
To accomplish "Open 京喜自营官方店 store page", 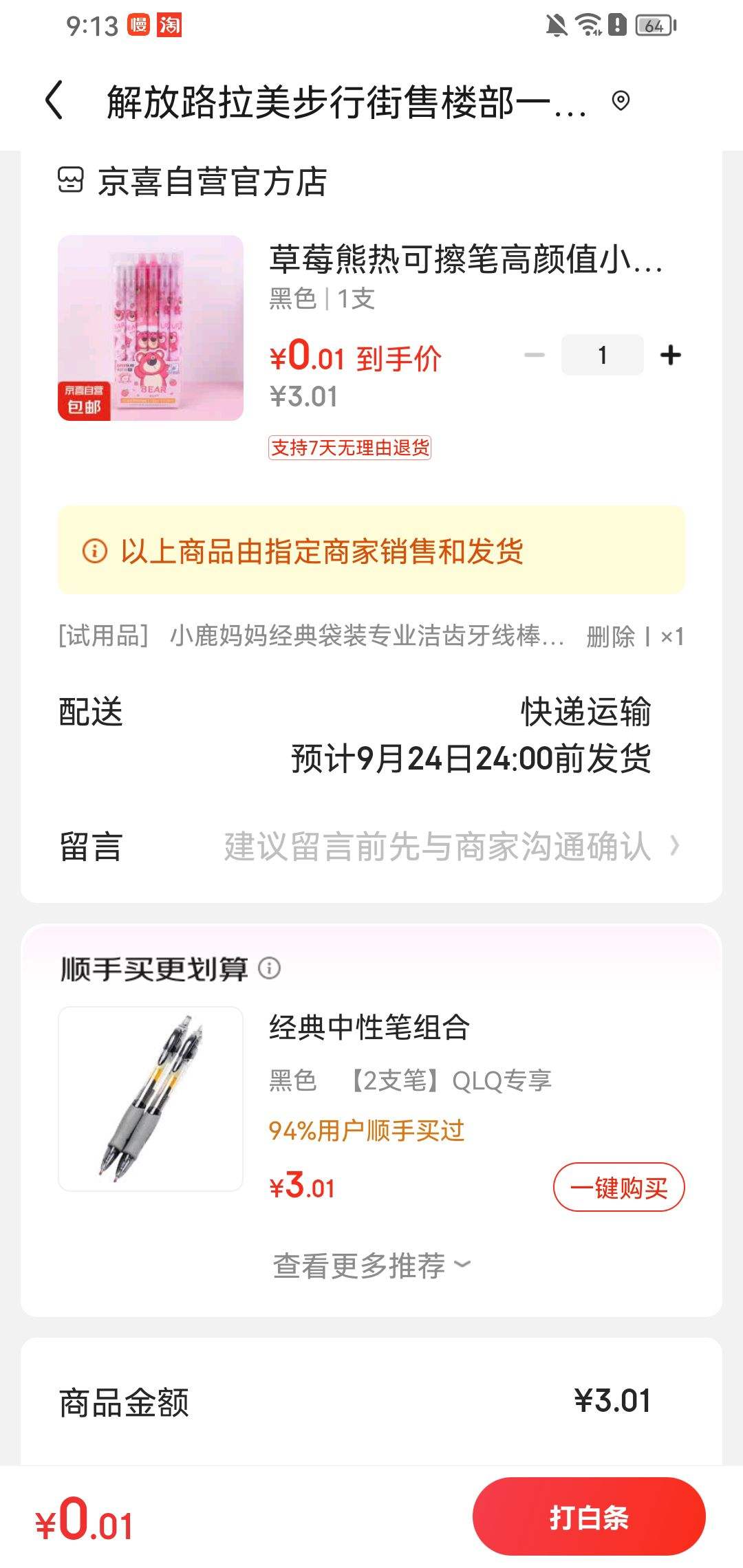I will point(212,182).
